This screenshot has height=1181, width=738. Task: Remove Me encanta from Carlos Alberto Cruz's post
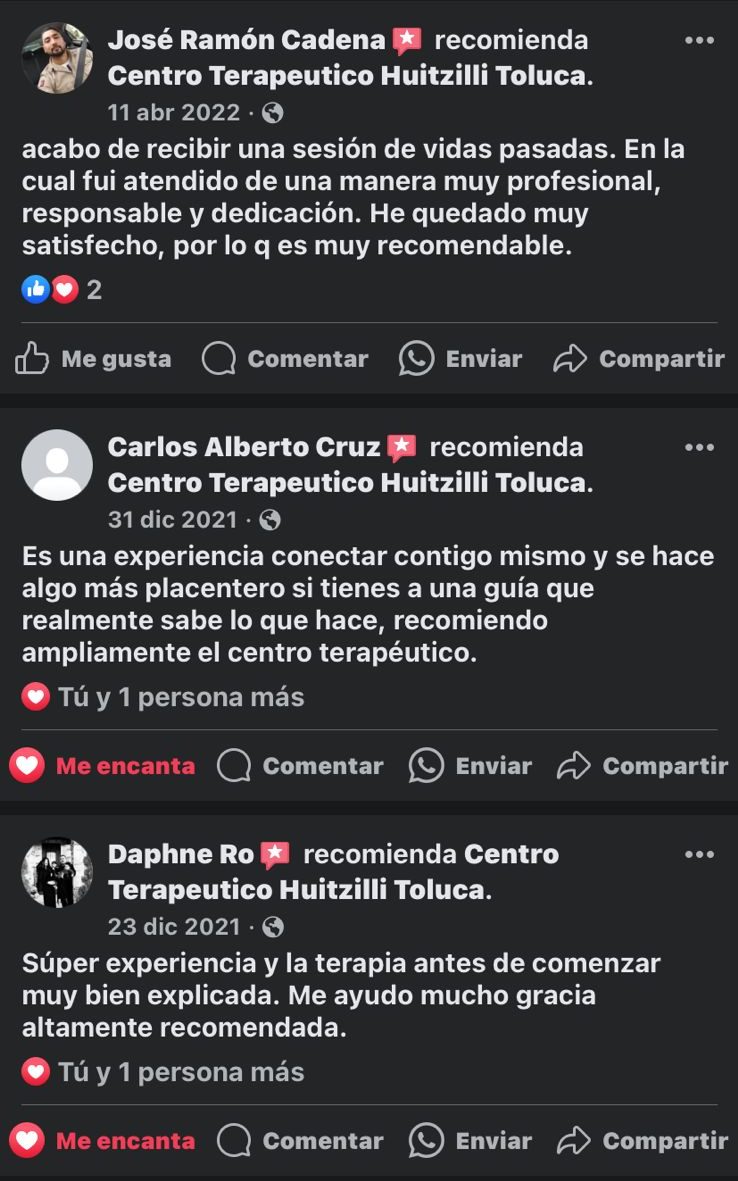102,766
